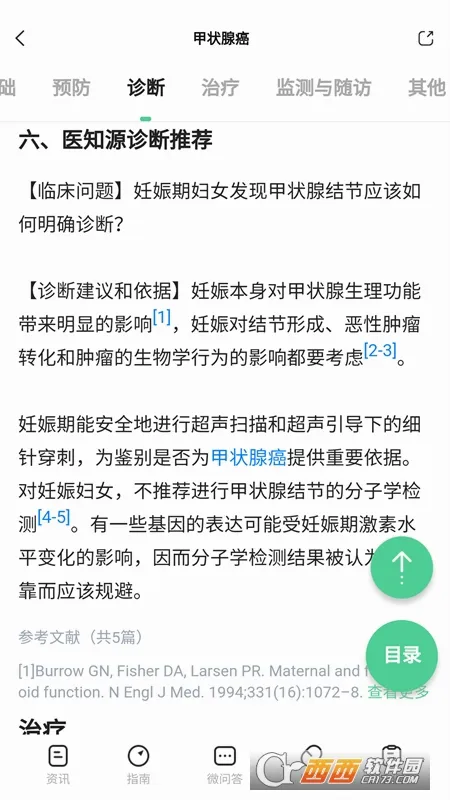The width and height of the screenshot is (450, 800).
Task: Open the 指南 bottom tab
Action: (x=138, y=764)
